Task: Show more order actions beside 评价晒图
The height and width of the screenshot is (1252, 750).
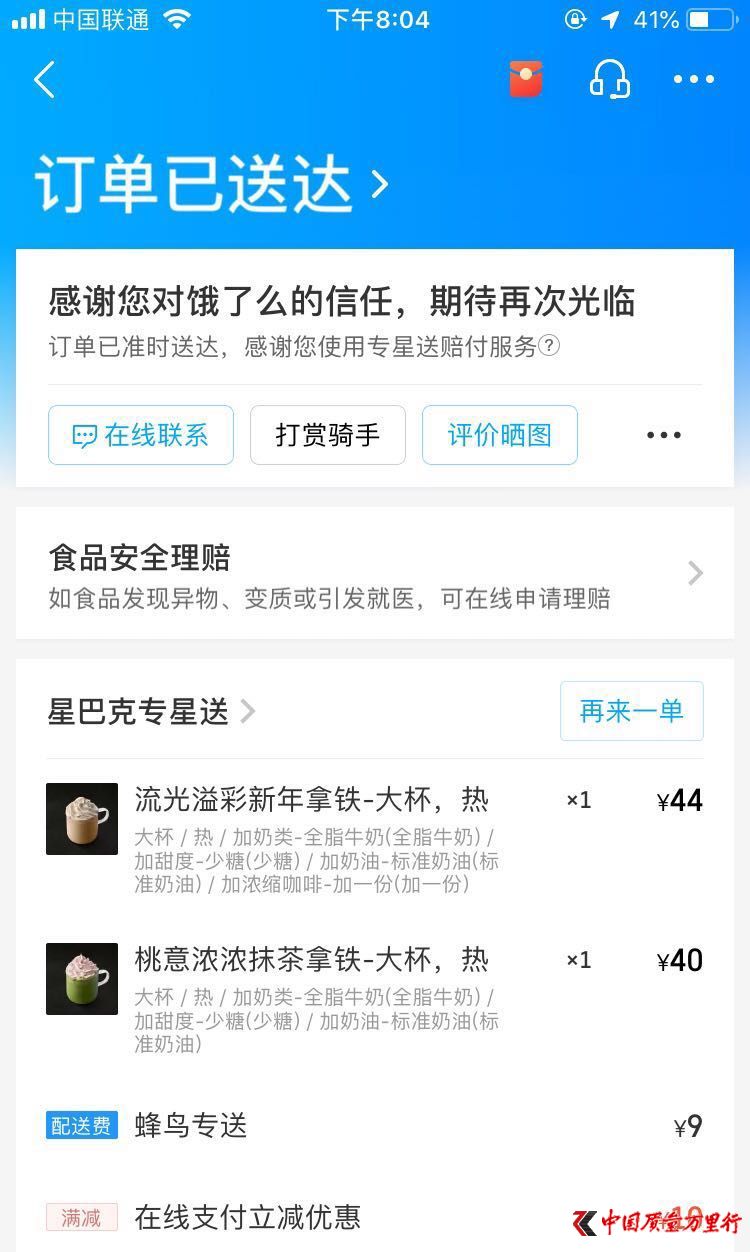Action: (664, 435)
